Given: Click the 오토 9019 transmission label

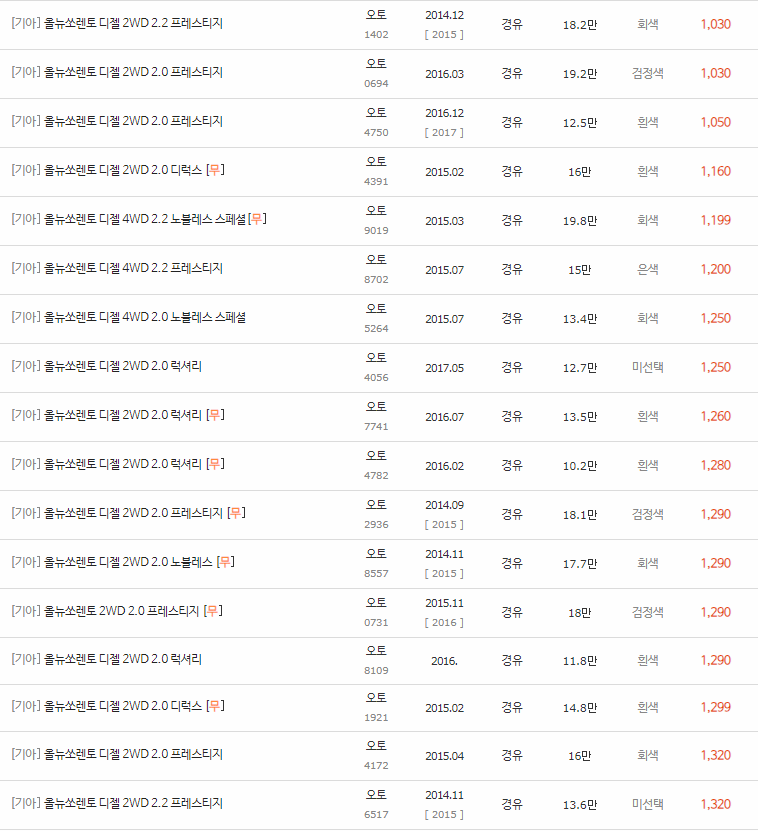Looking at the screenshot, I should 375,219.
